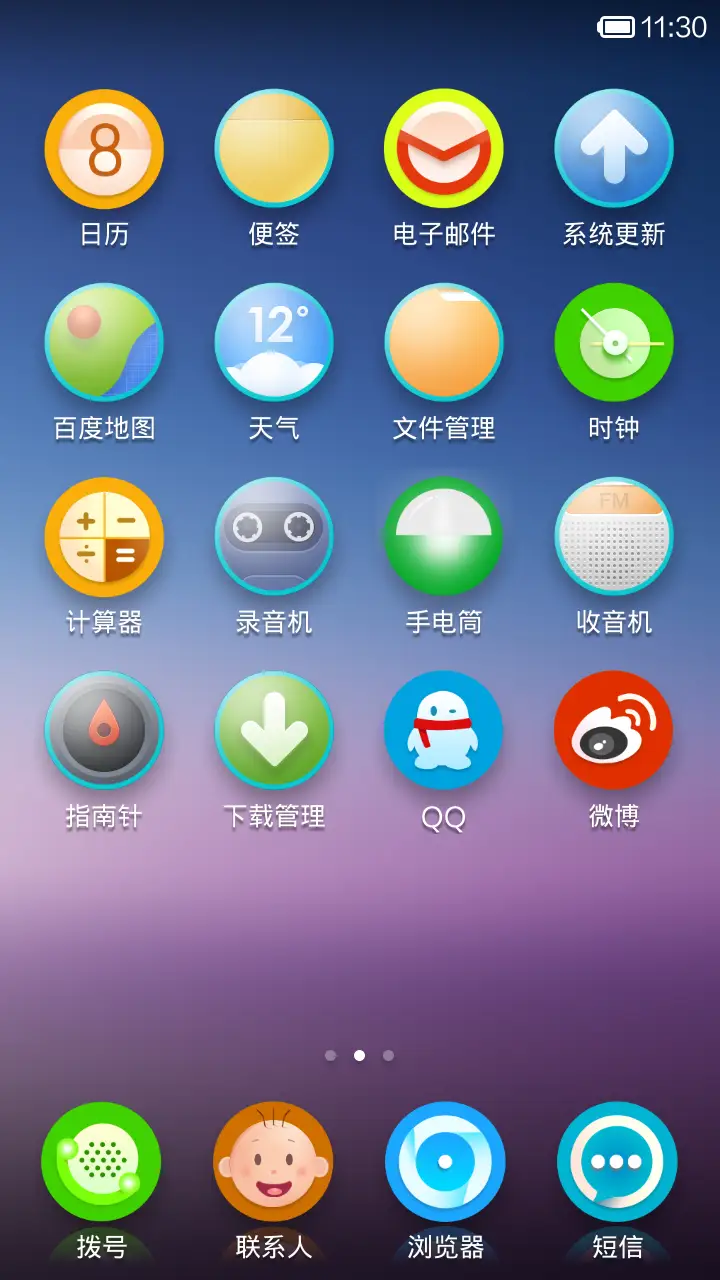Turn on the 手电筒 flashlight
This screenshot has width=720, height=1280.
tap(444, 535)
